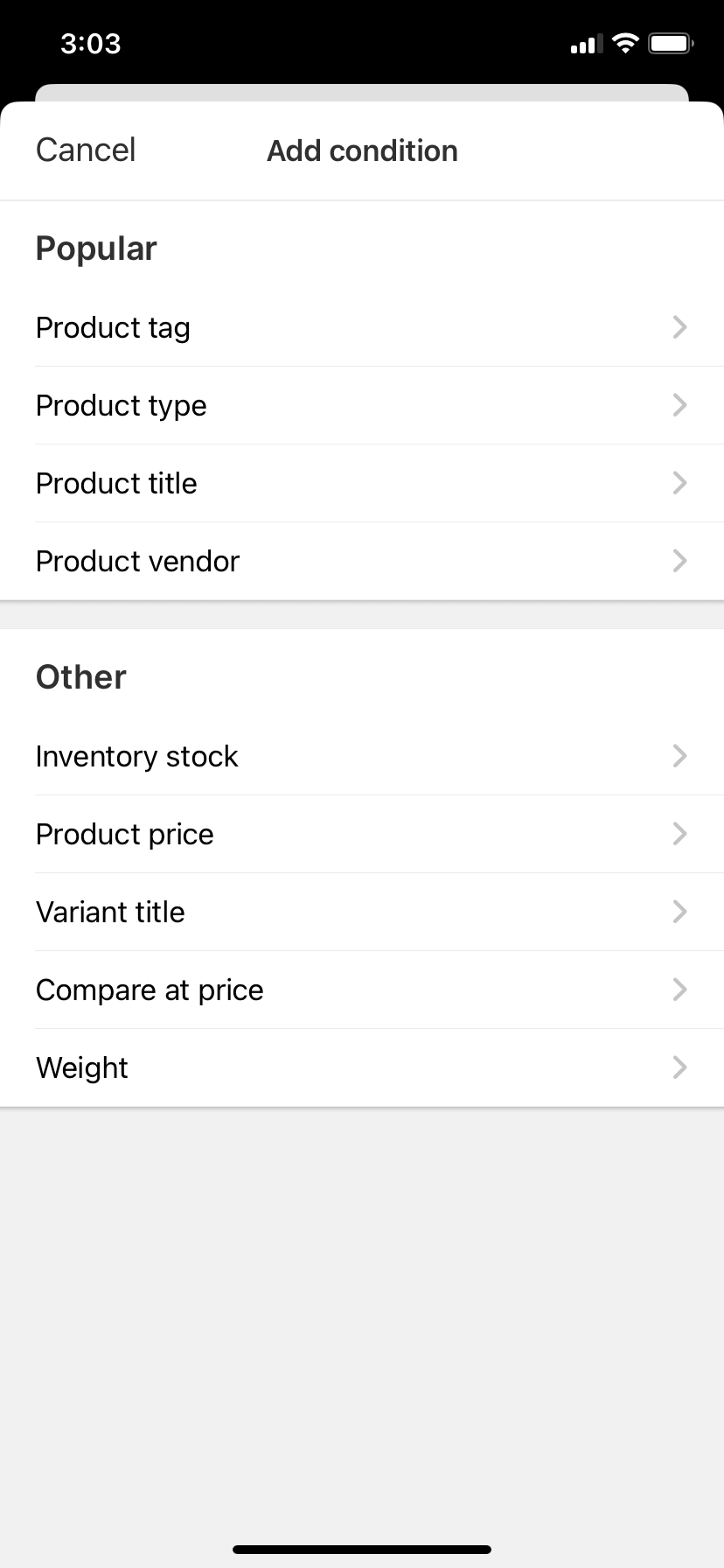Tap the Add condition sheet title
724x1568 pixels.
coord(362,150)
